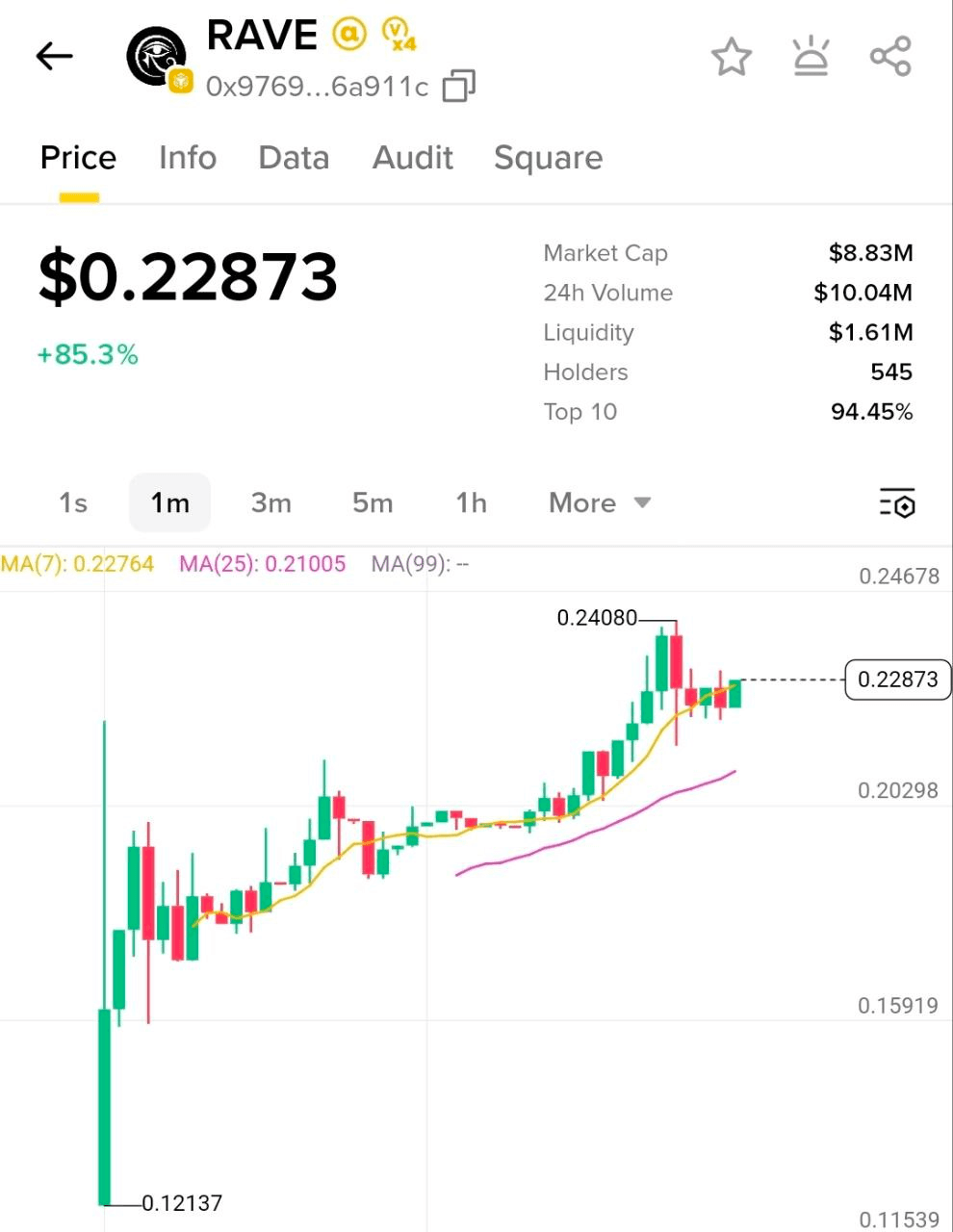Show the 1h chart interval
The height and width of the screenshot is (1232, 953).
point(471,502)
